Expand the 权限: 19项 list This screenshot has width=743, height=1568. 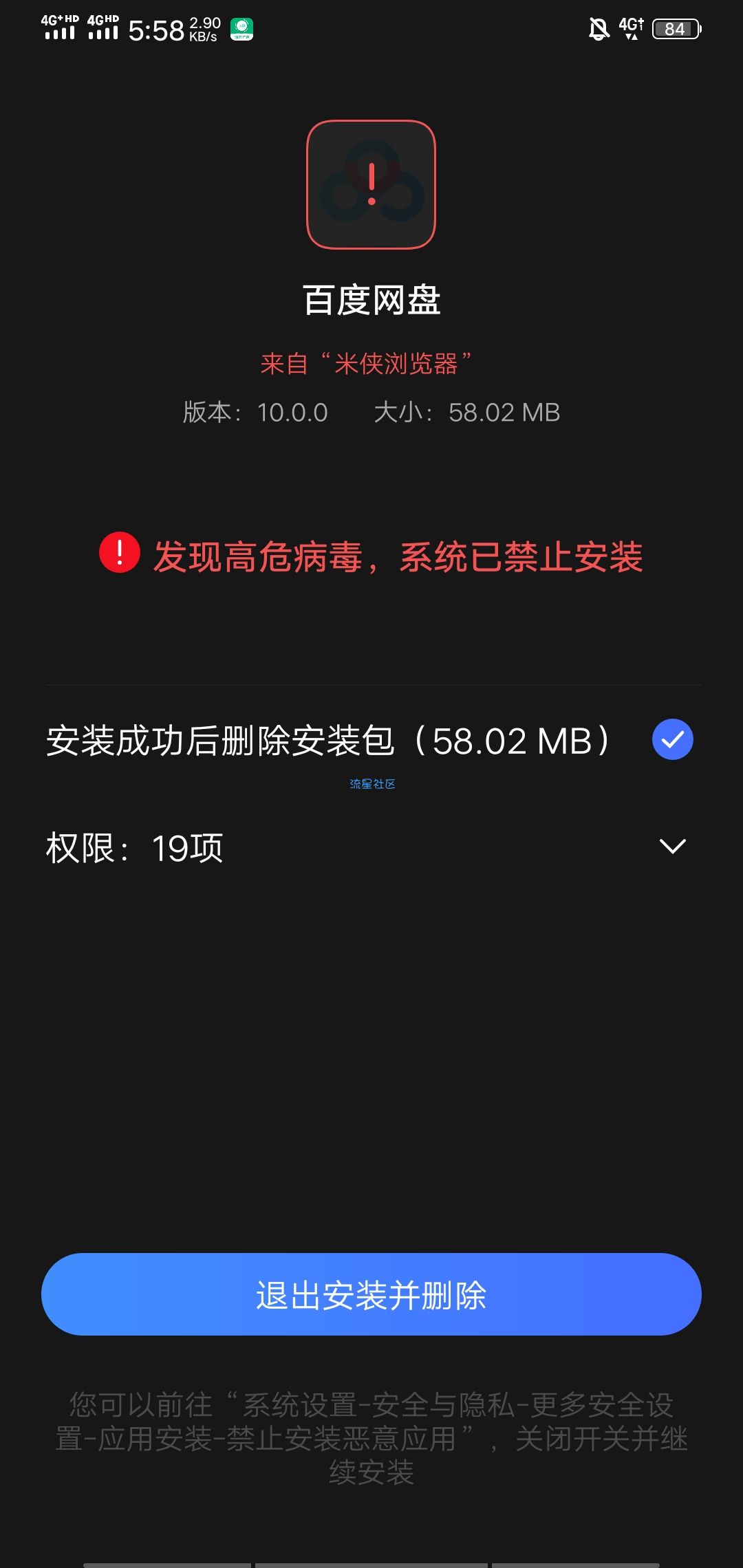click(672, 846)
